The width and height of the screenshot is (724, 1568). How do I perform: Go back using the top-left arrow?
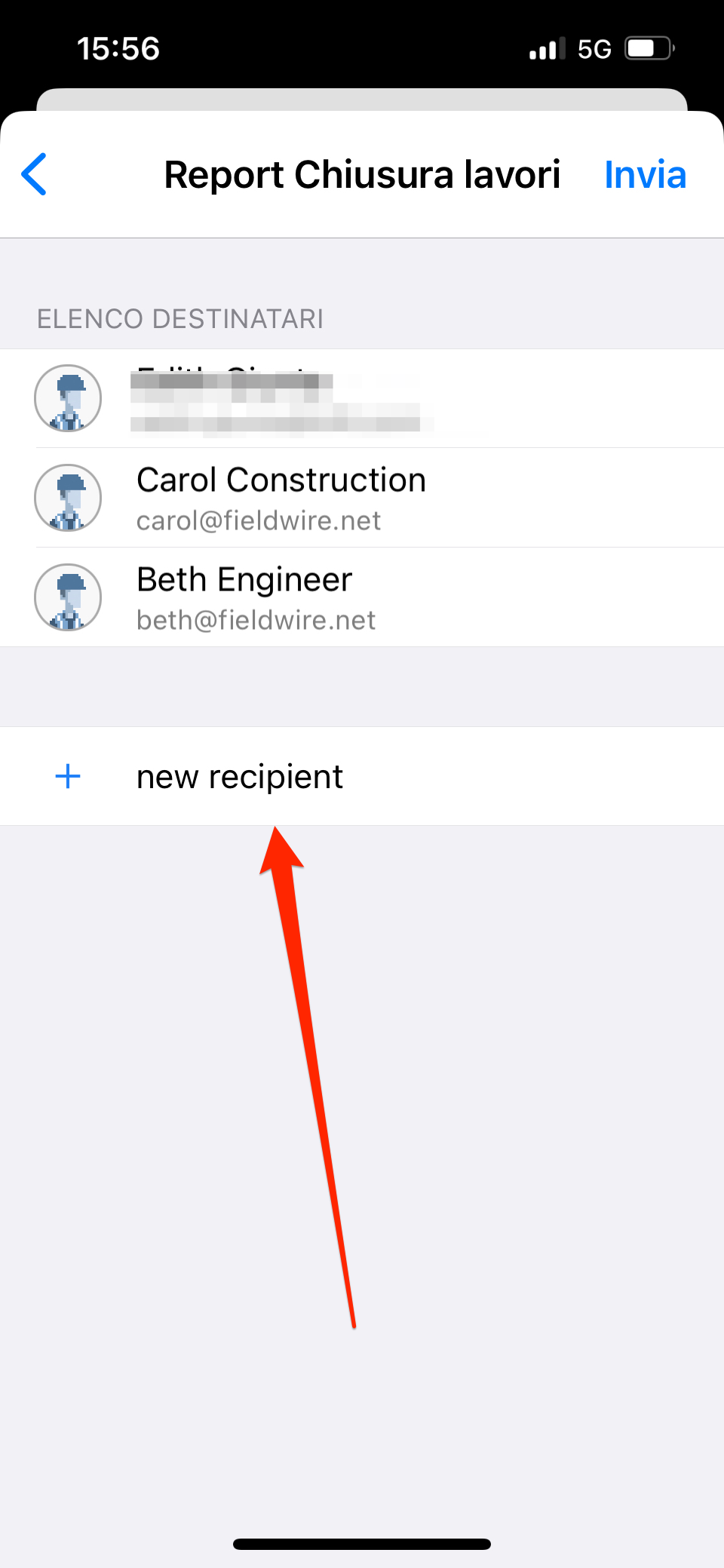(35, 174)
